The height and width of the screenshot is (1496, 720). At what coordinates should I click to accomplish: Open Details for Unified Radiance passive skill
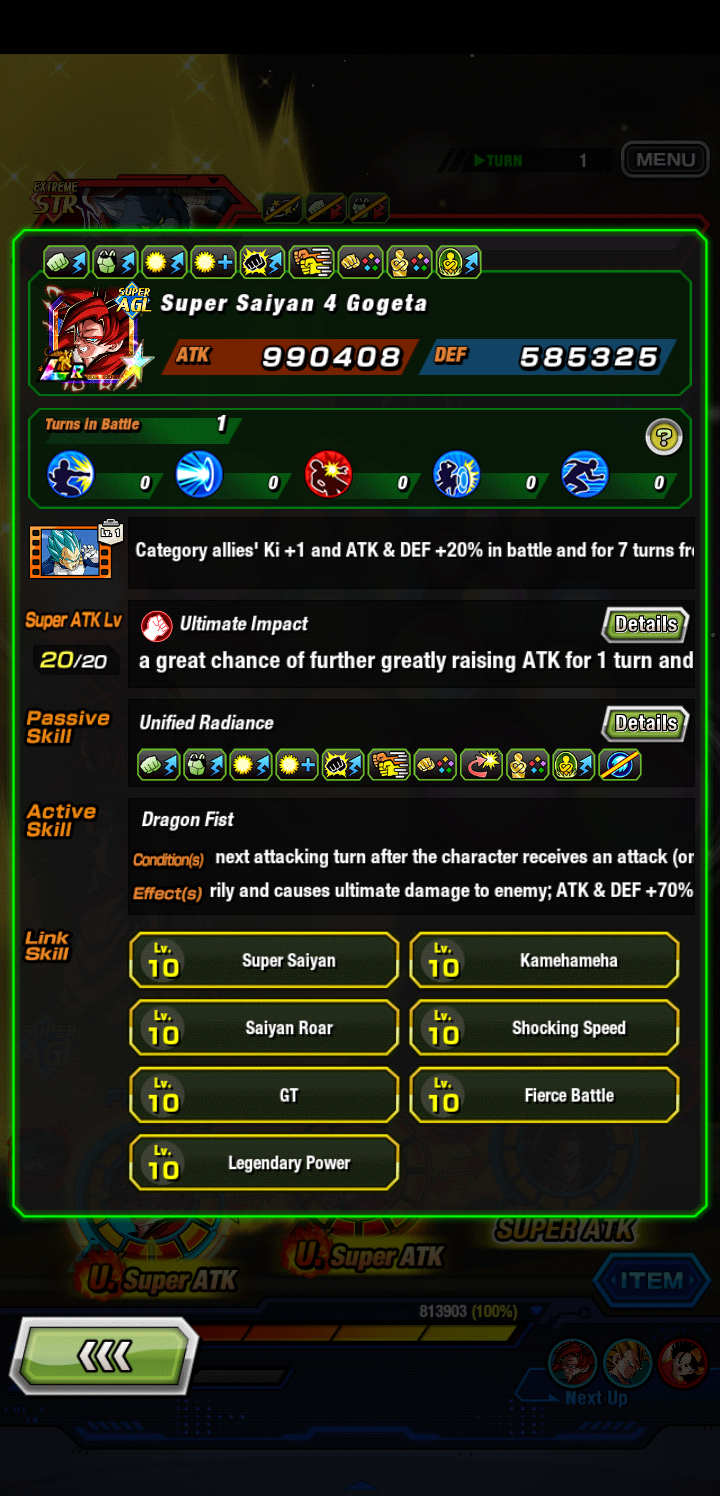(x=646, y=723)
